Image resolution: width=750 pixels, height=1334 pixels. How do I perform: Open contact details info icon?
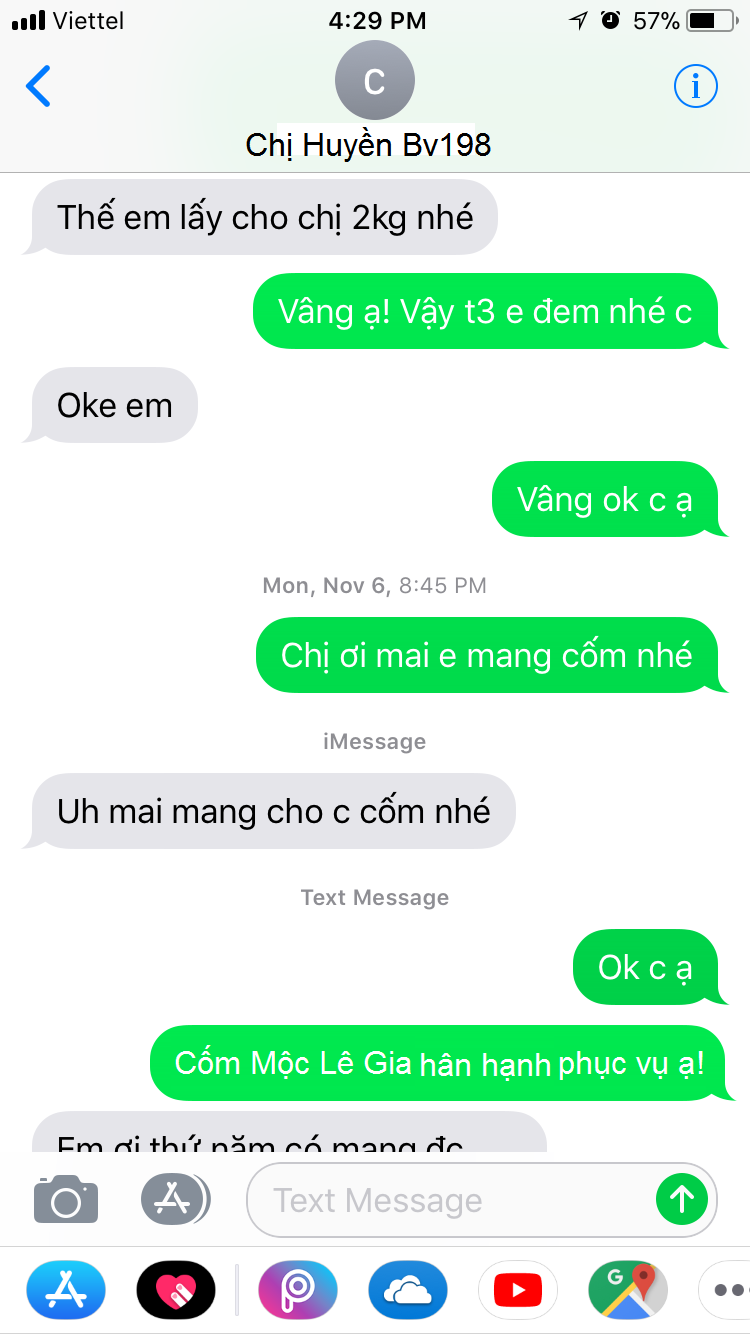pos(695,87)
